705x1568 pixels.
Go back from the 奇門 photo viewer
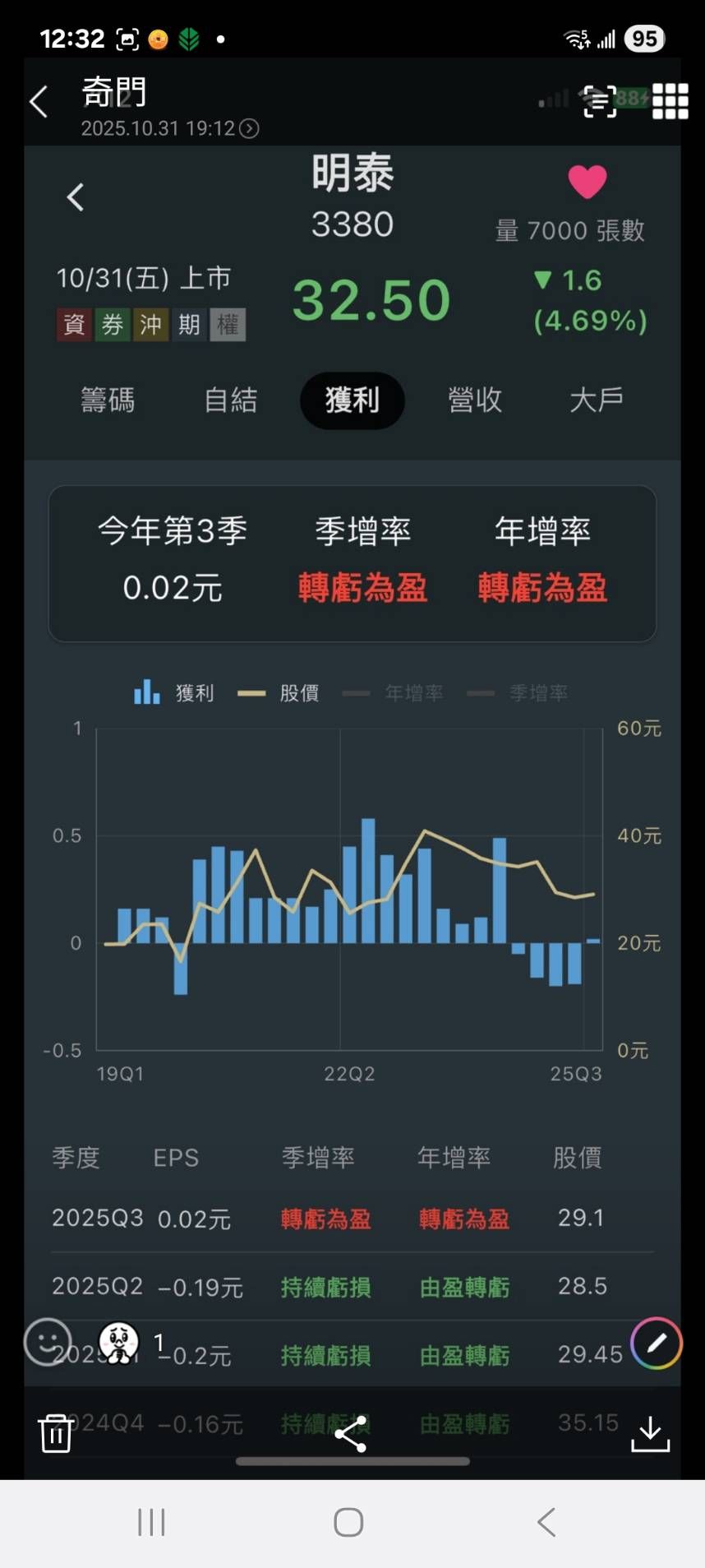point(39,102)
